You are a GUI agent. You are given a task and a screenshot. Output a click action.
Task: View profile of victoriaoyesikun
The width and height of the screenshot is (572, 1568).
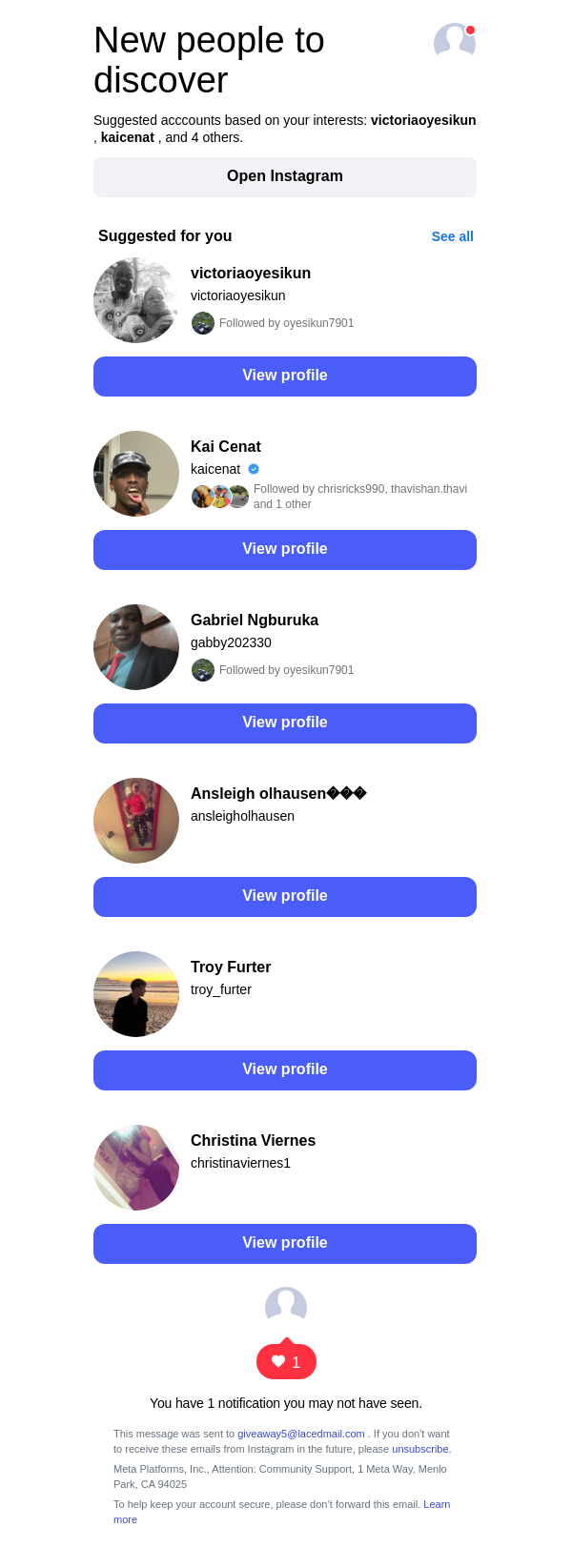[285, 377]
